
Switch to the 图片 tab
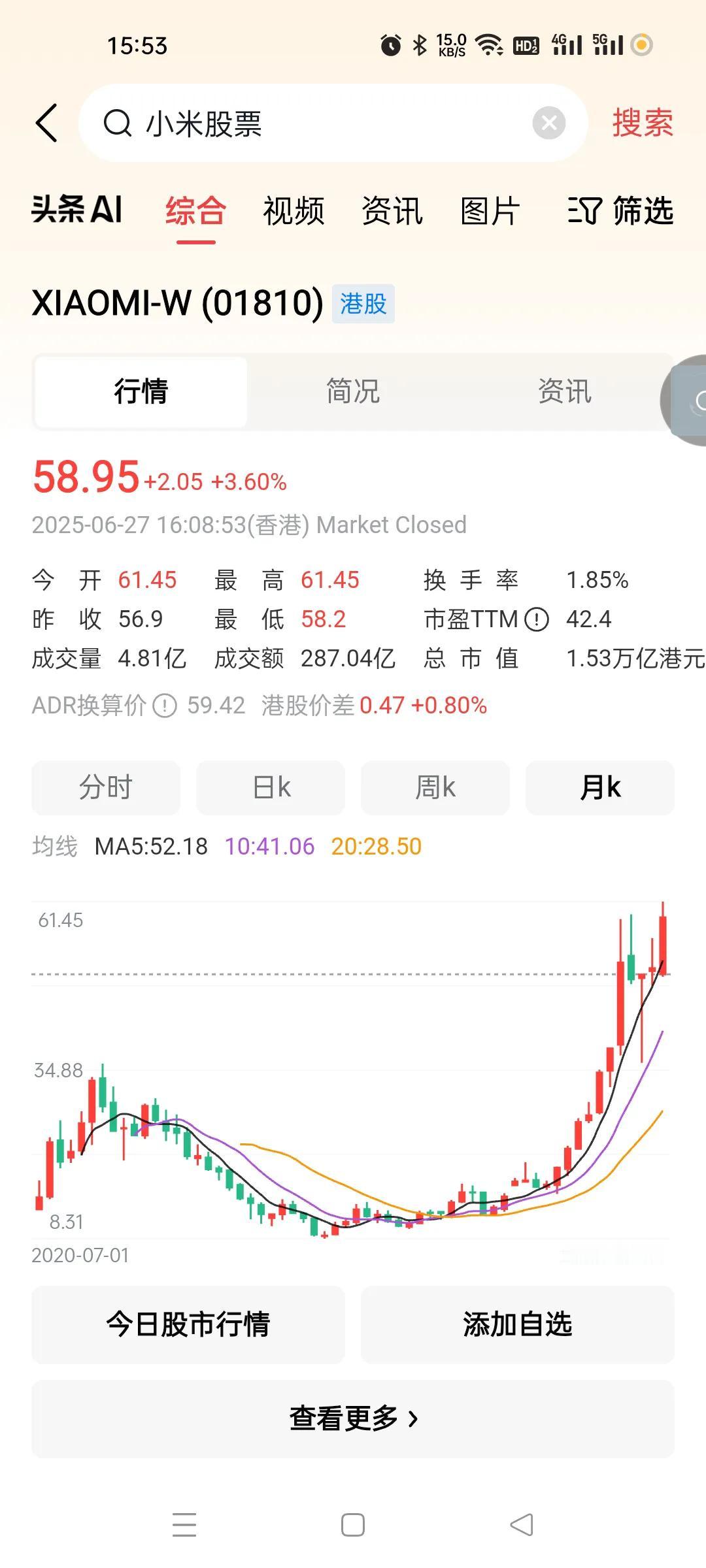coord(490,212)
